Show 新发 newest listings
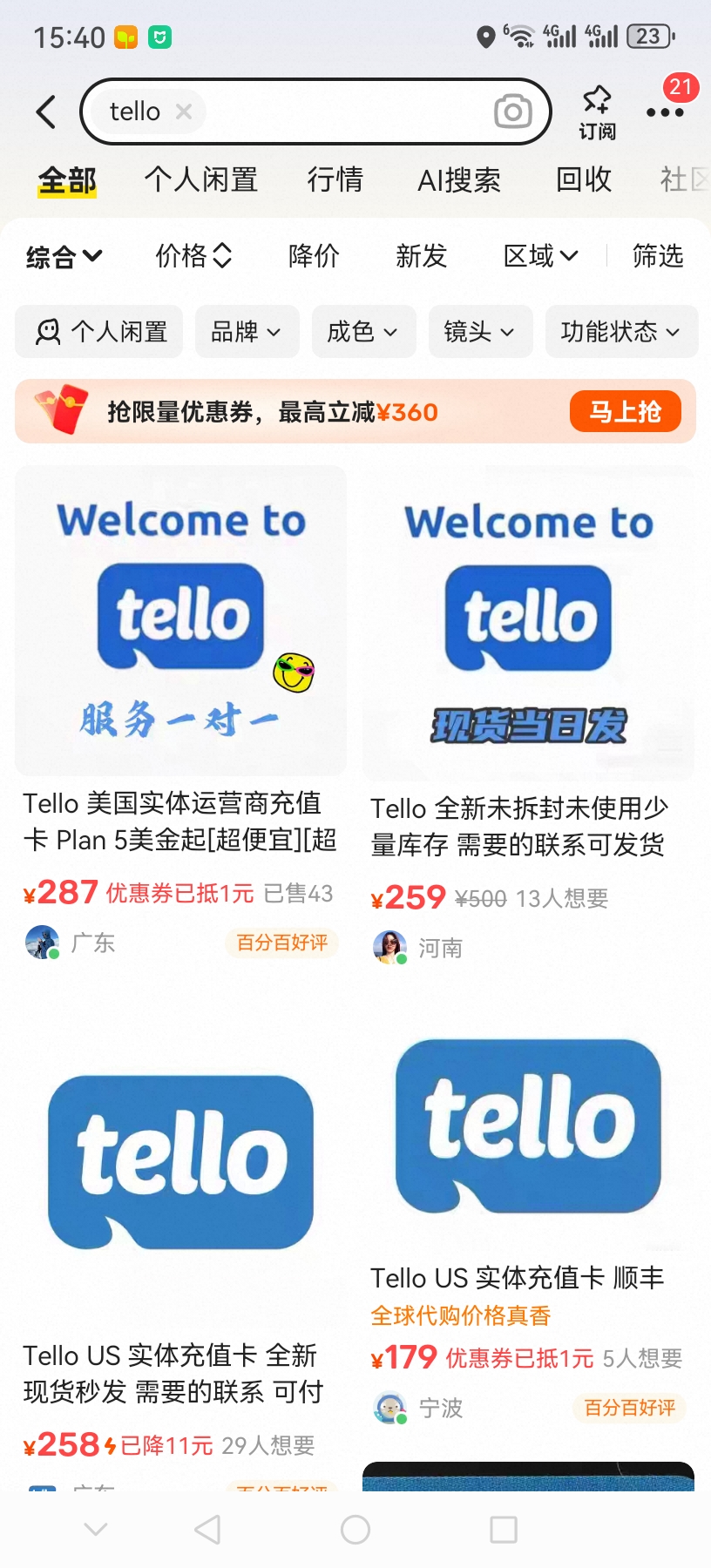711x1568 pixels. (421, 256)
